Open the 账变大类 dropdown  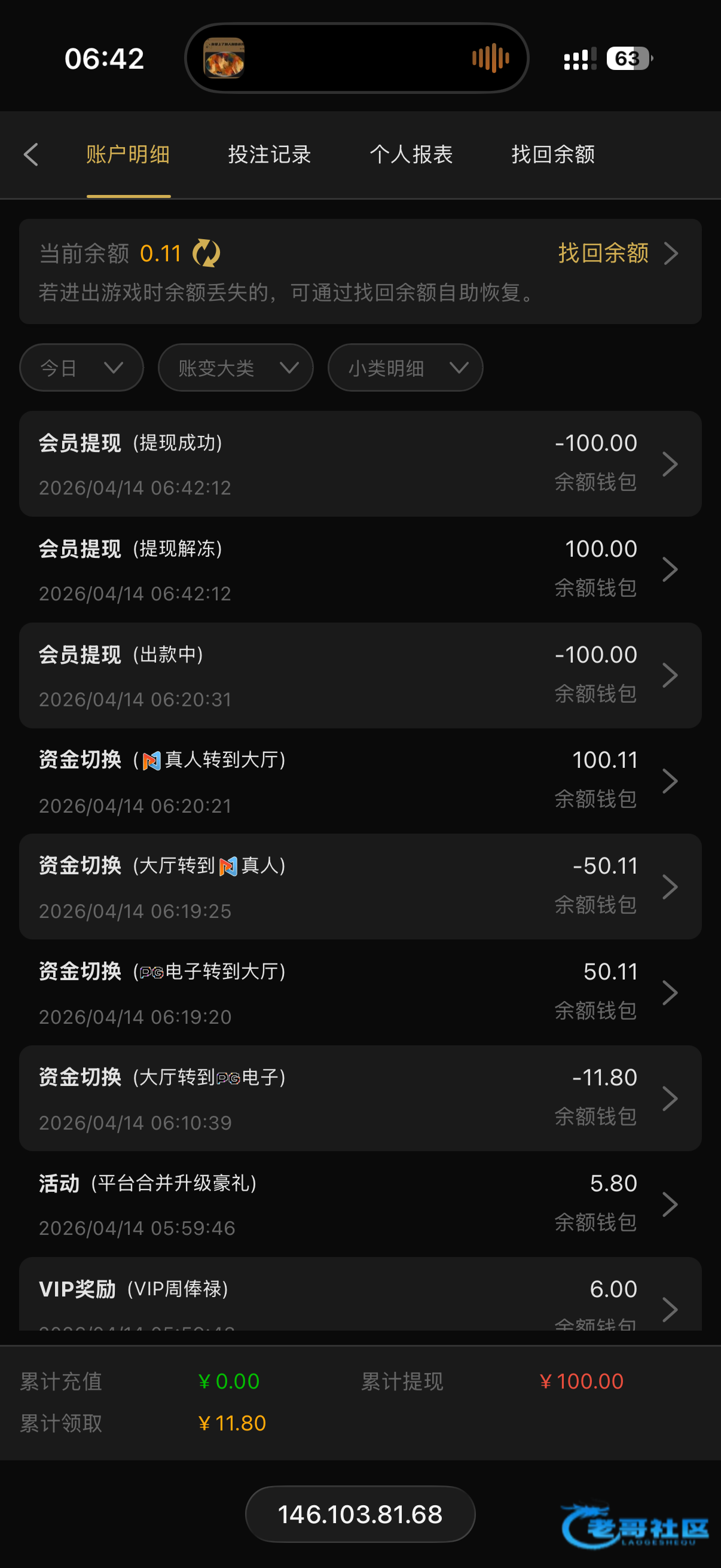click(236, 368)
